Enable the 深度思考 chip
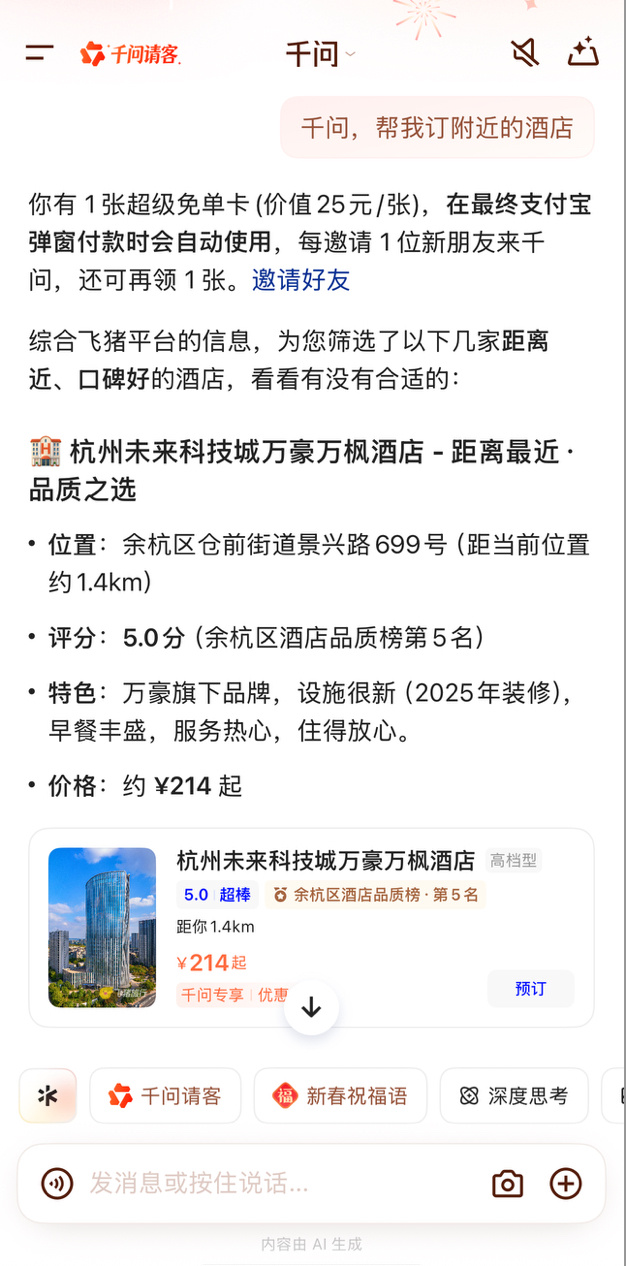This screenshot has height=1266, width=626. click(x=514, y=1096)
